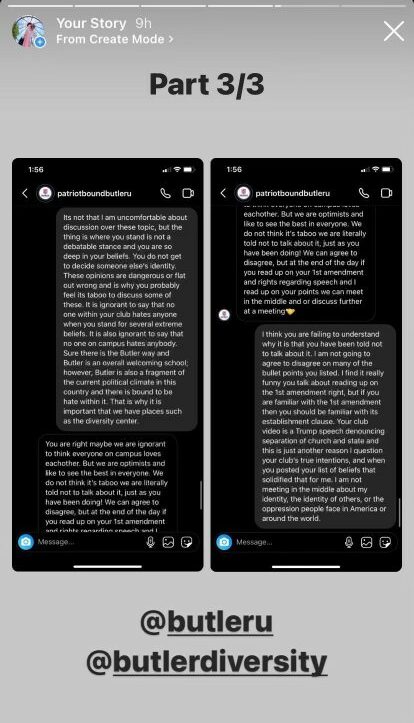Close the story viewer
This screenshot has height=723, width=414.
394,31
